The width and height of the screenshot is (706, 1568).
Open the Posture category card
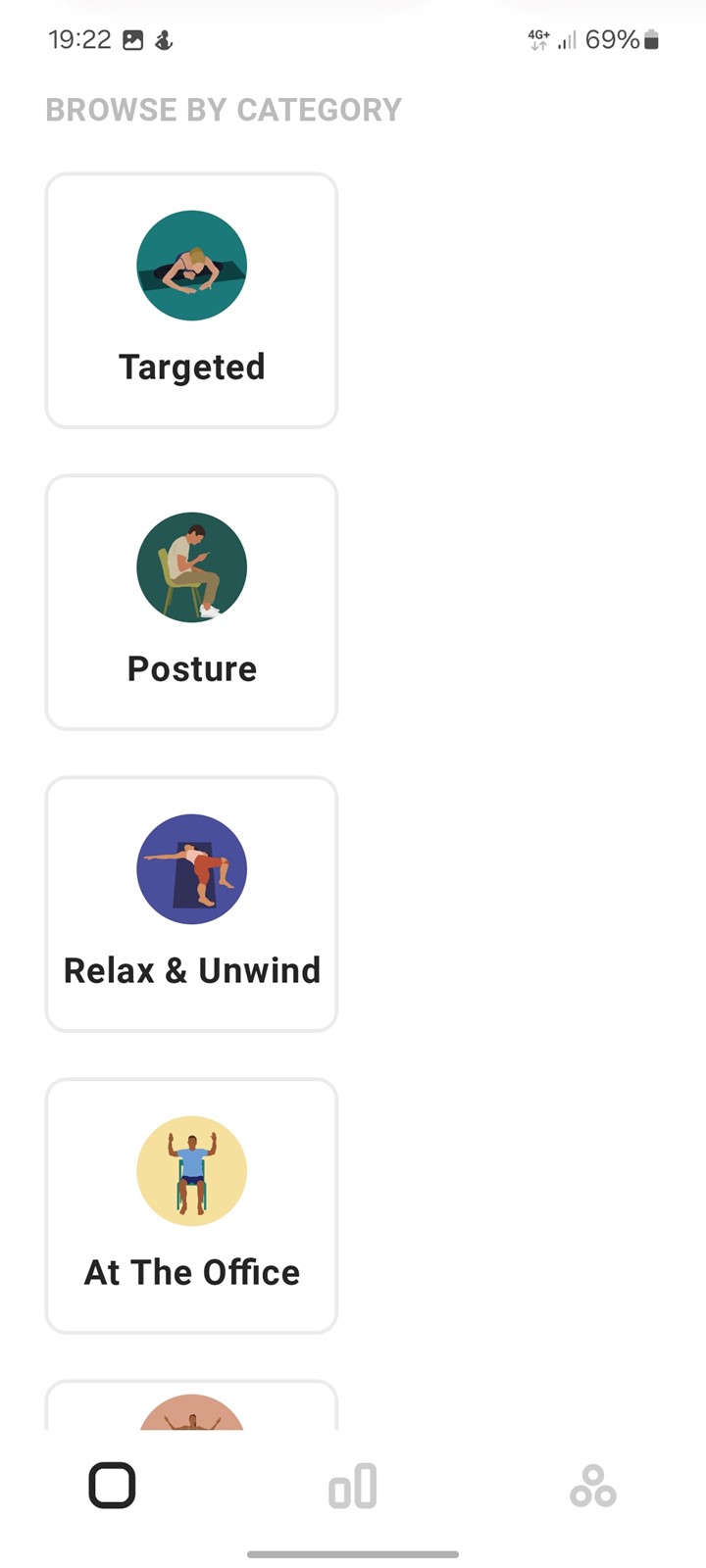(x=191, y=602)
